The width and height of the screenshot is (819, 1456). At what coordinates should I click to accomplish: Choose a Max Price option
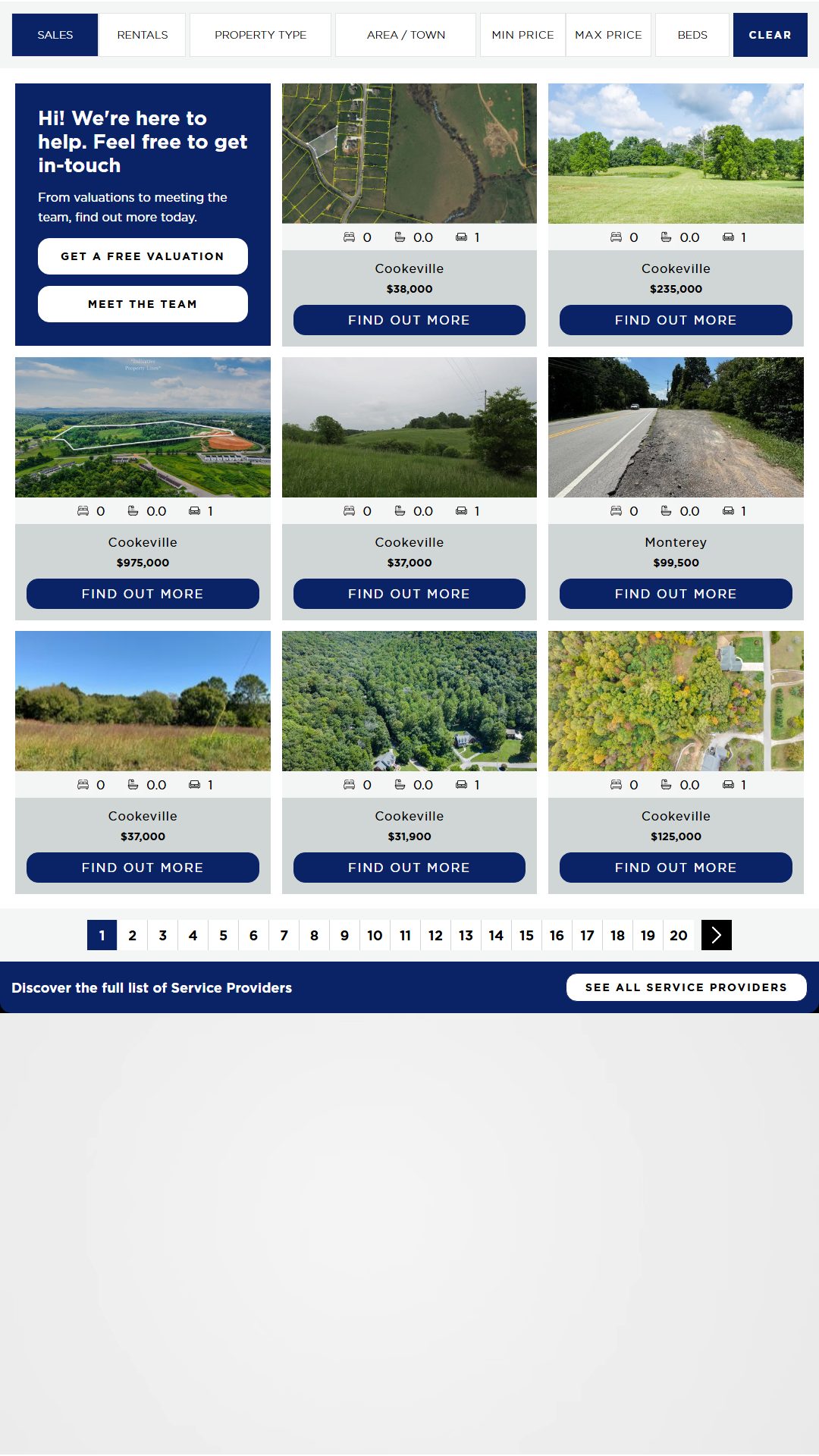click(x=608, y=35)
